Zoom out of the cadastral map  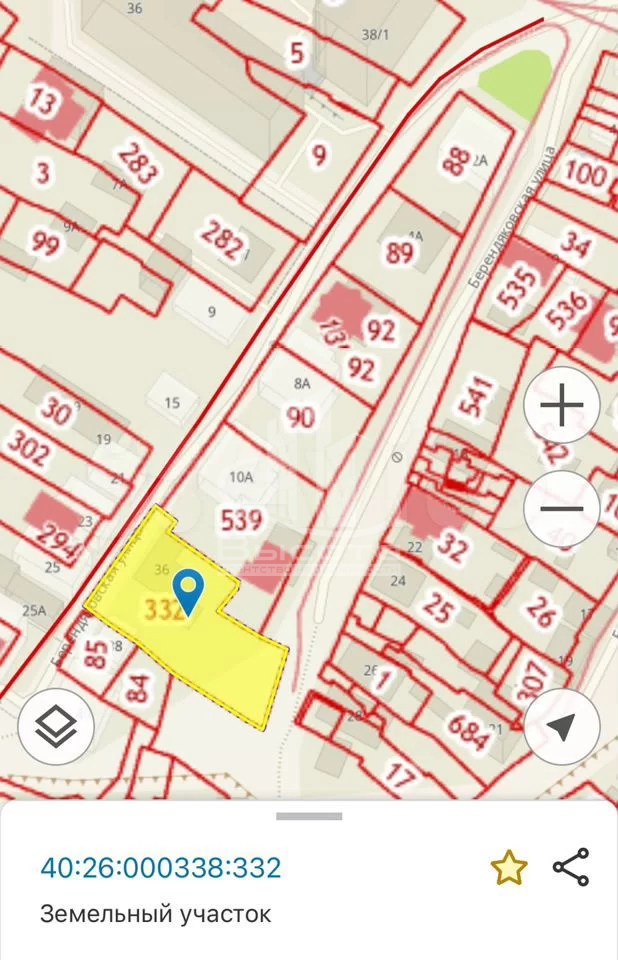tap(561, 508)
